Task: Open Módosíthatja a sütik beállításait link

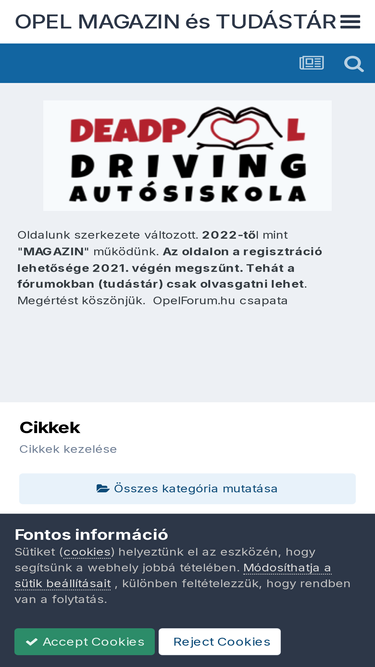Action: 173,576
